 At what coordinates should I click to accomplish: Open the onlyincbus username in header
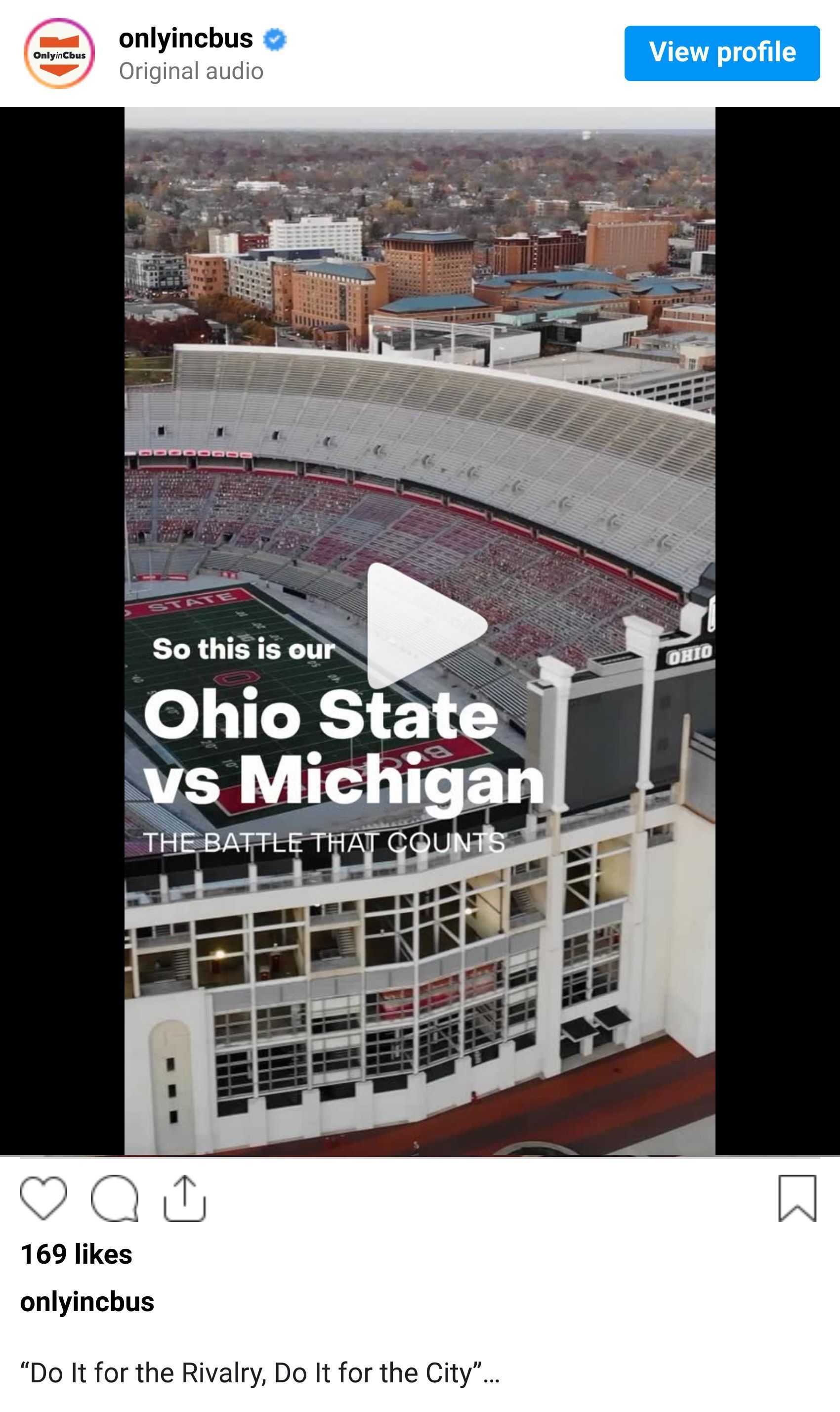[x=186, y=39]
